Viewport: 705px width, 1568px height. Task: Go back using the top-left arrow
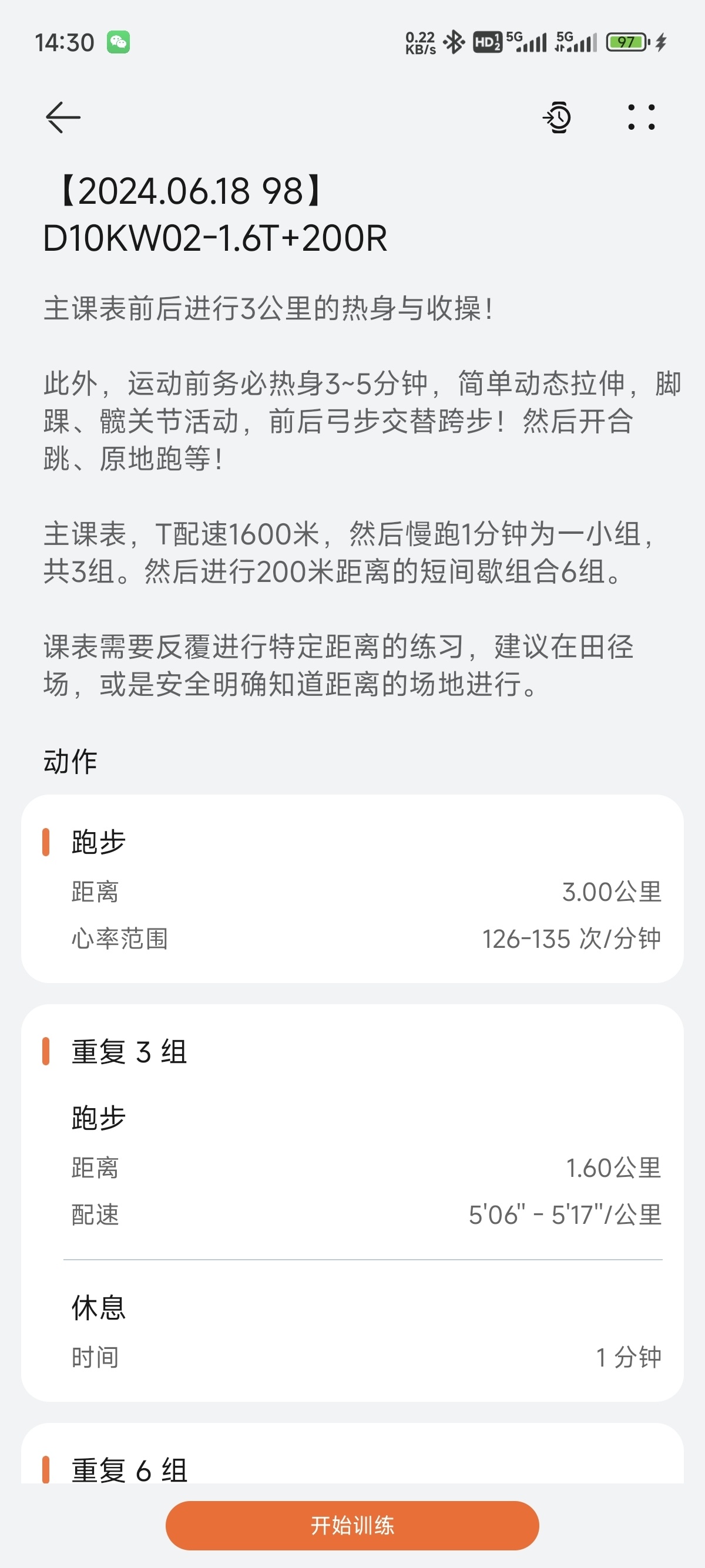tap(63, 117)
